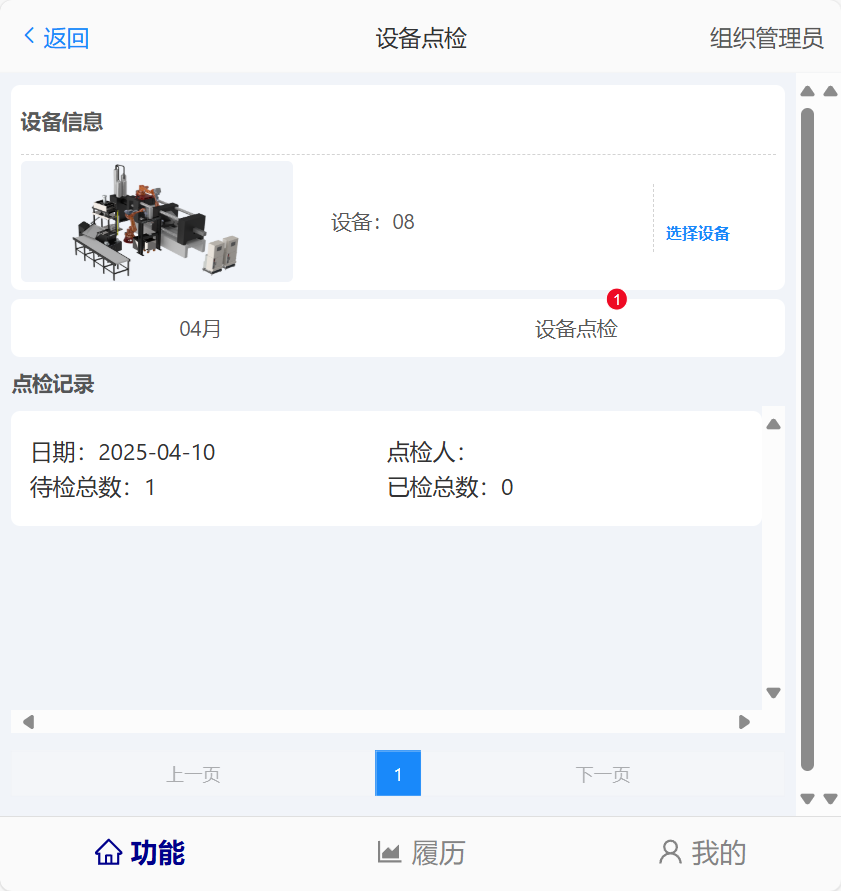Tap the 组织管理员 user label
The width and height of the screenshot is (841, 891).
766,38
